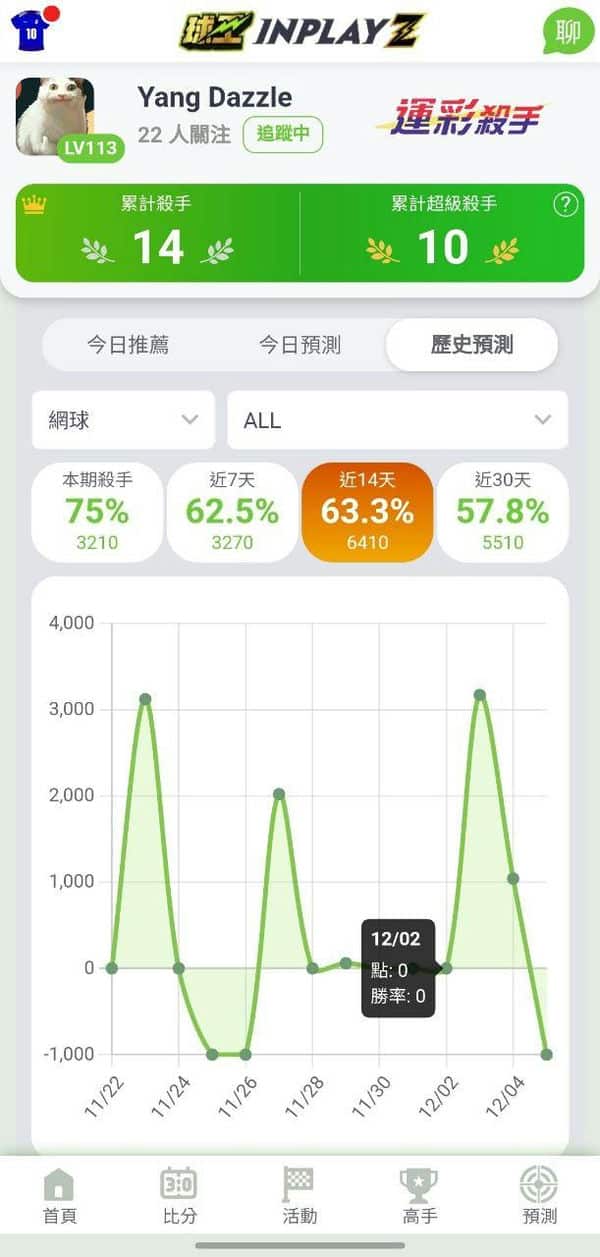Open the jersey icon with red dot
600x1257 pixels.
(x=34, y=28)
